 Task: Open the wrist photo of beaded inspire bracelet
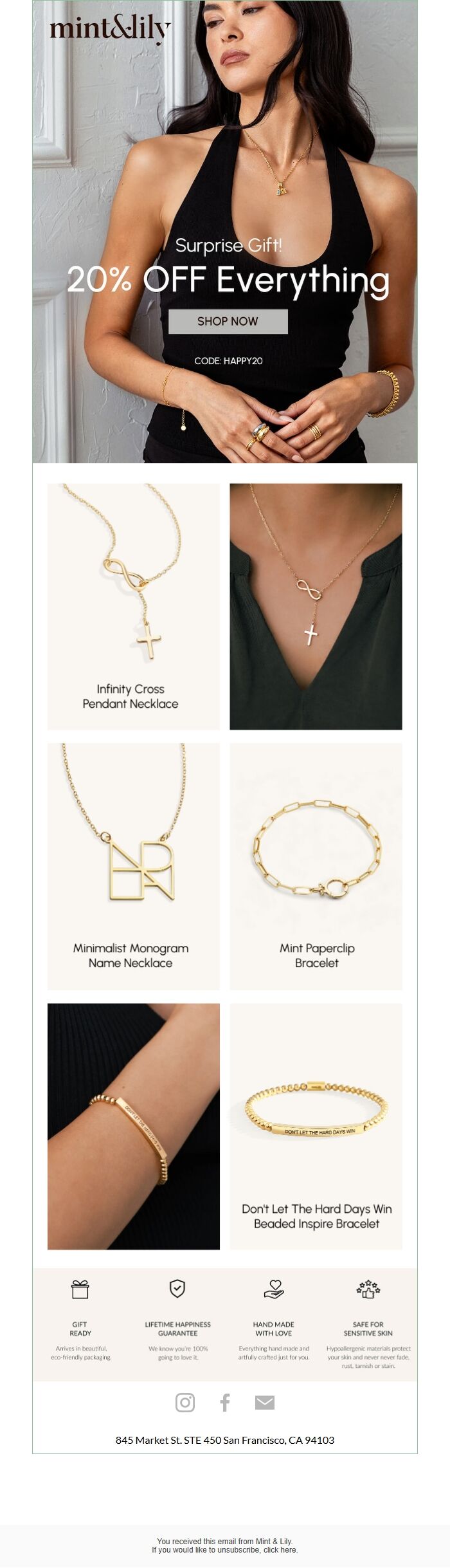tap(134, 1126)
